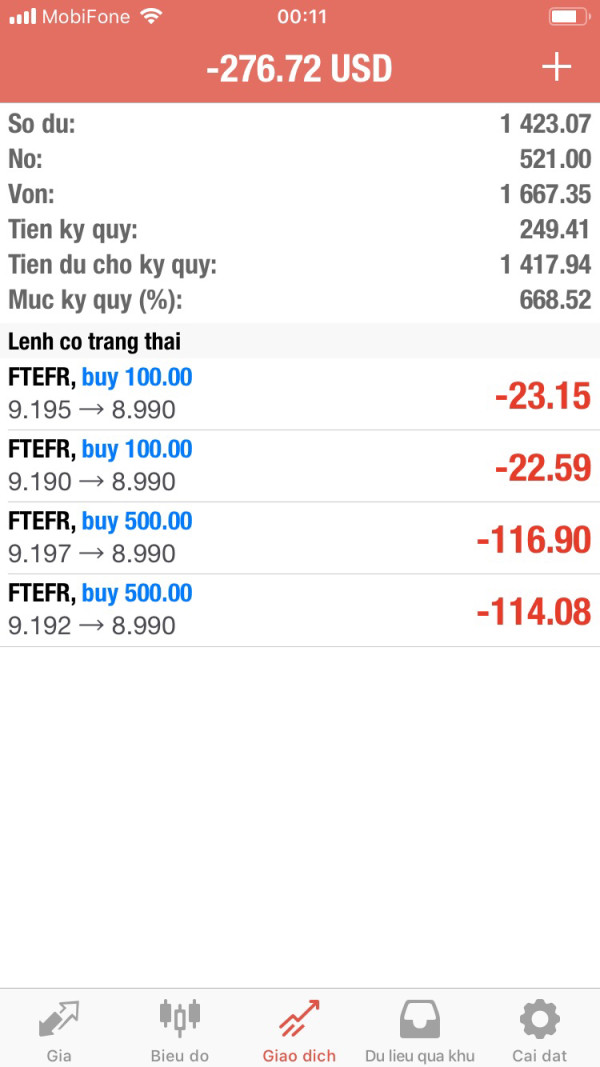Open the Cai dat tab
This screenshot has width=600, height=1067.
[x=540, y=1030]
